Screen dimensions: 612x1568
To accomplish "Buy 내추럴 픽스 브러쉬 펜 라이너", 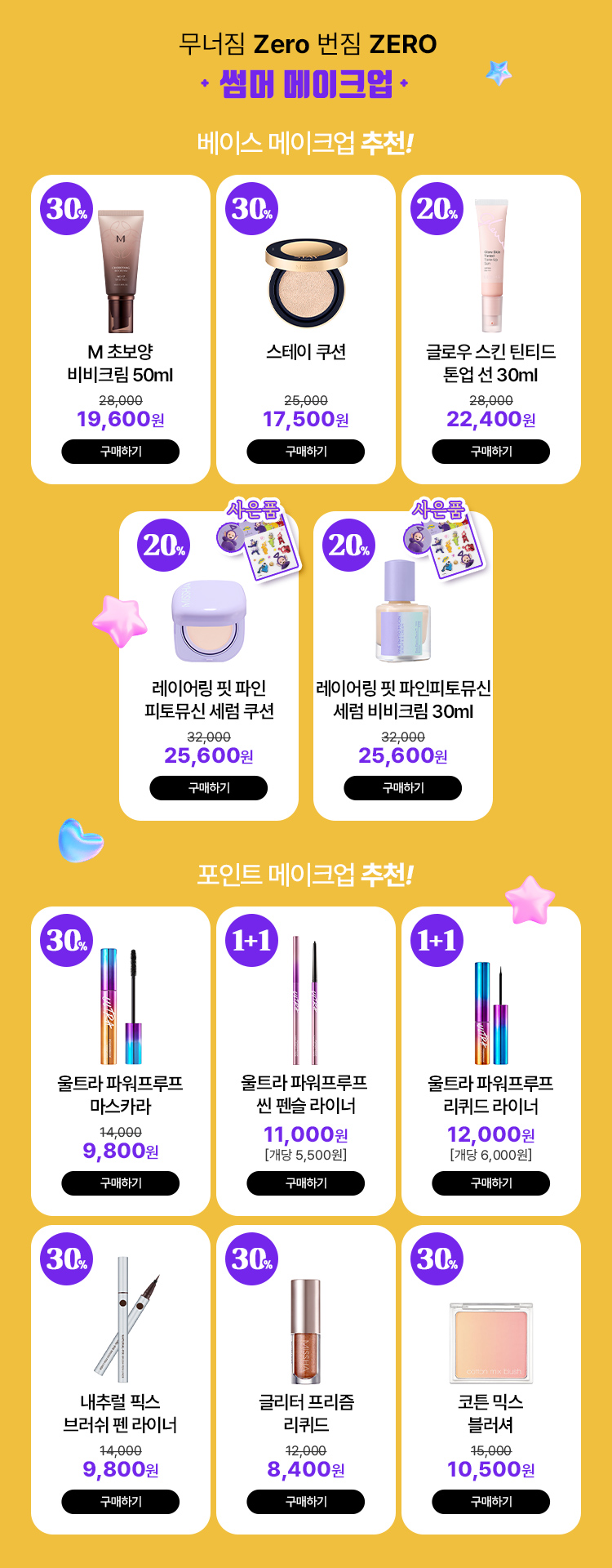I will [x=120, y=1502].
